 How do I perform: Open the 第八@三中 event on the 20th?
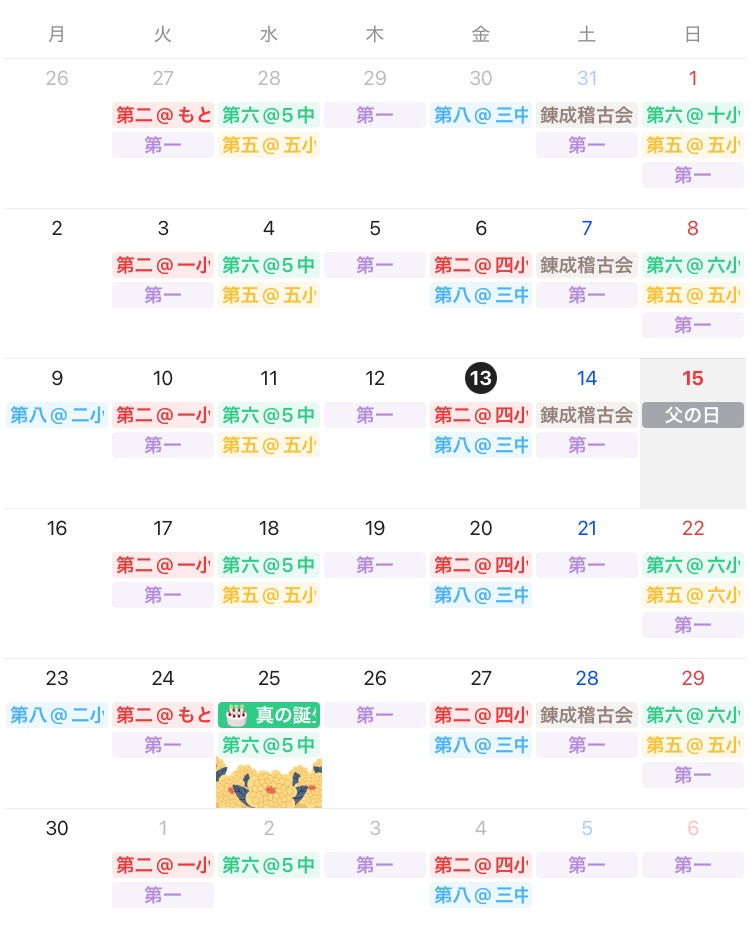coord(481,595)
